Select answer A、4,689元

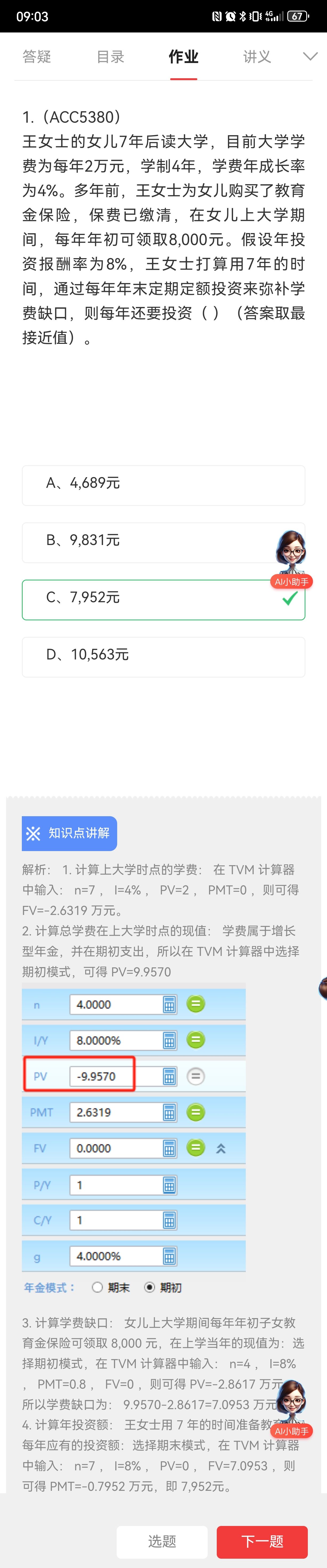[x=163, y=485]
